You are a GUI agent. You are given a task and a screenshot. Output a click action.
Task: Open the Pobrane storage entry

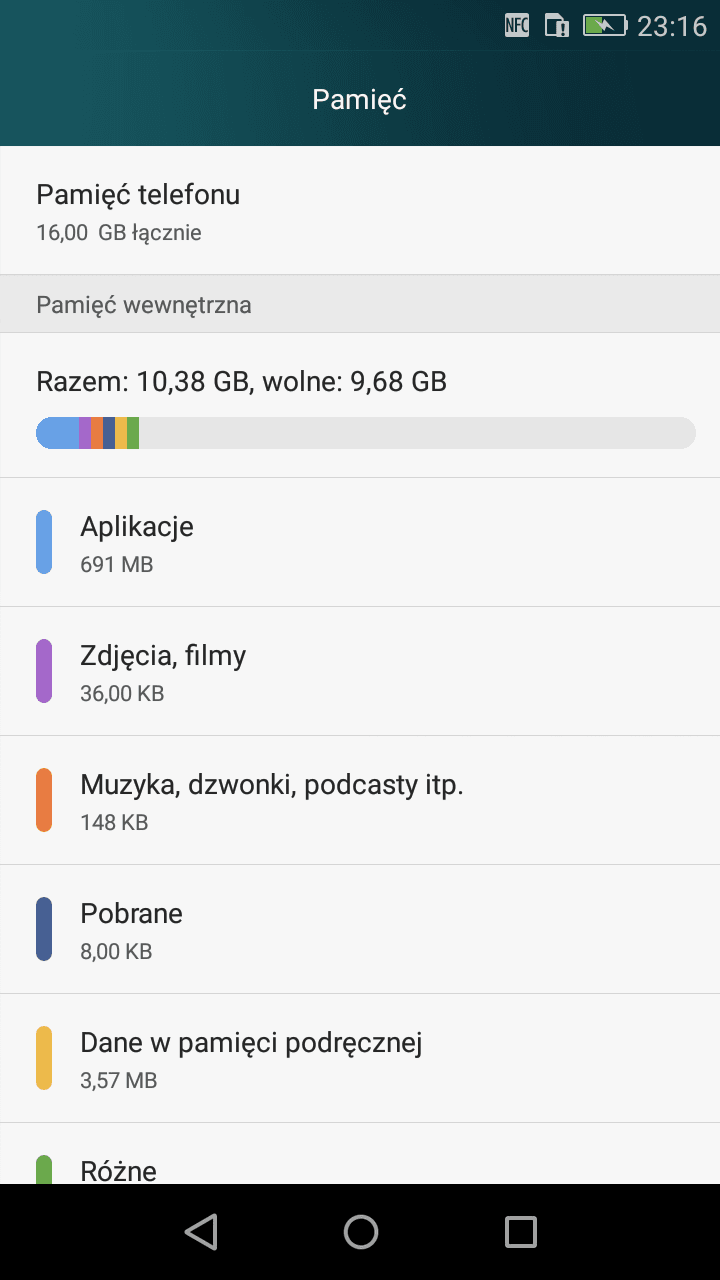point(360,929)
